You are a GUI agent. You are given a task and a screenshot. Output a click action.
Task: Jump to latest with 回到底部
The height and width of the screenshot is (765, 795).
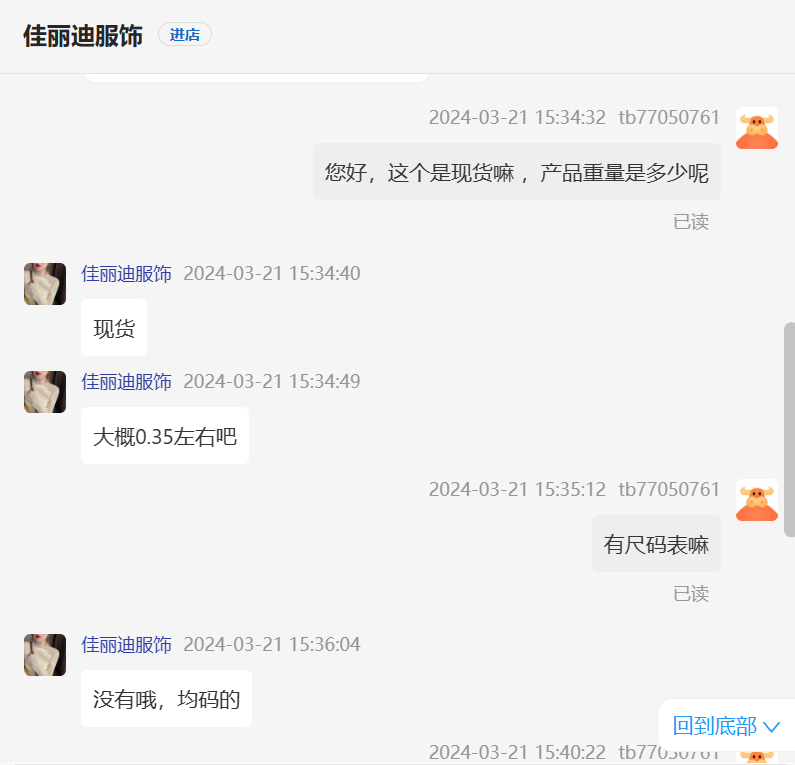point(726,726)
